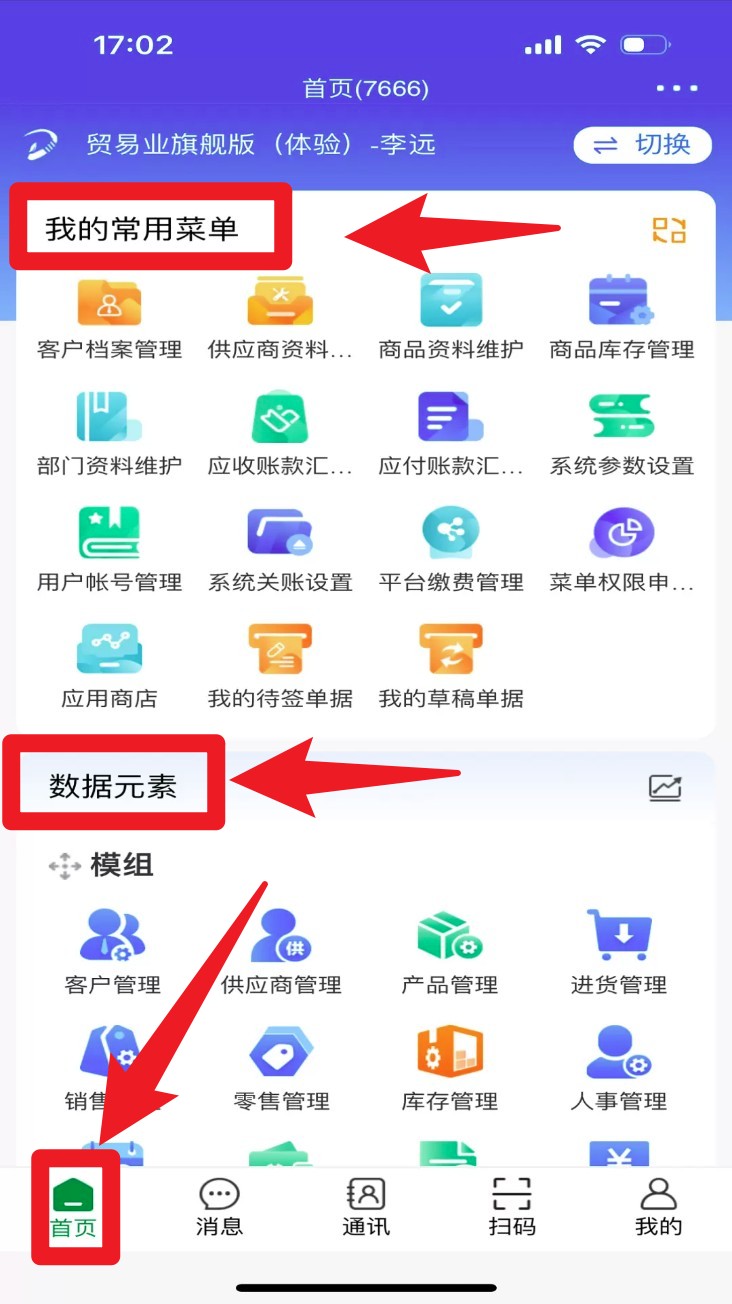This screenshot has height=1304, width=732.
Task: Open 客户档案管理
Action: click(x=109, y=318)
